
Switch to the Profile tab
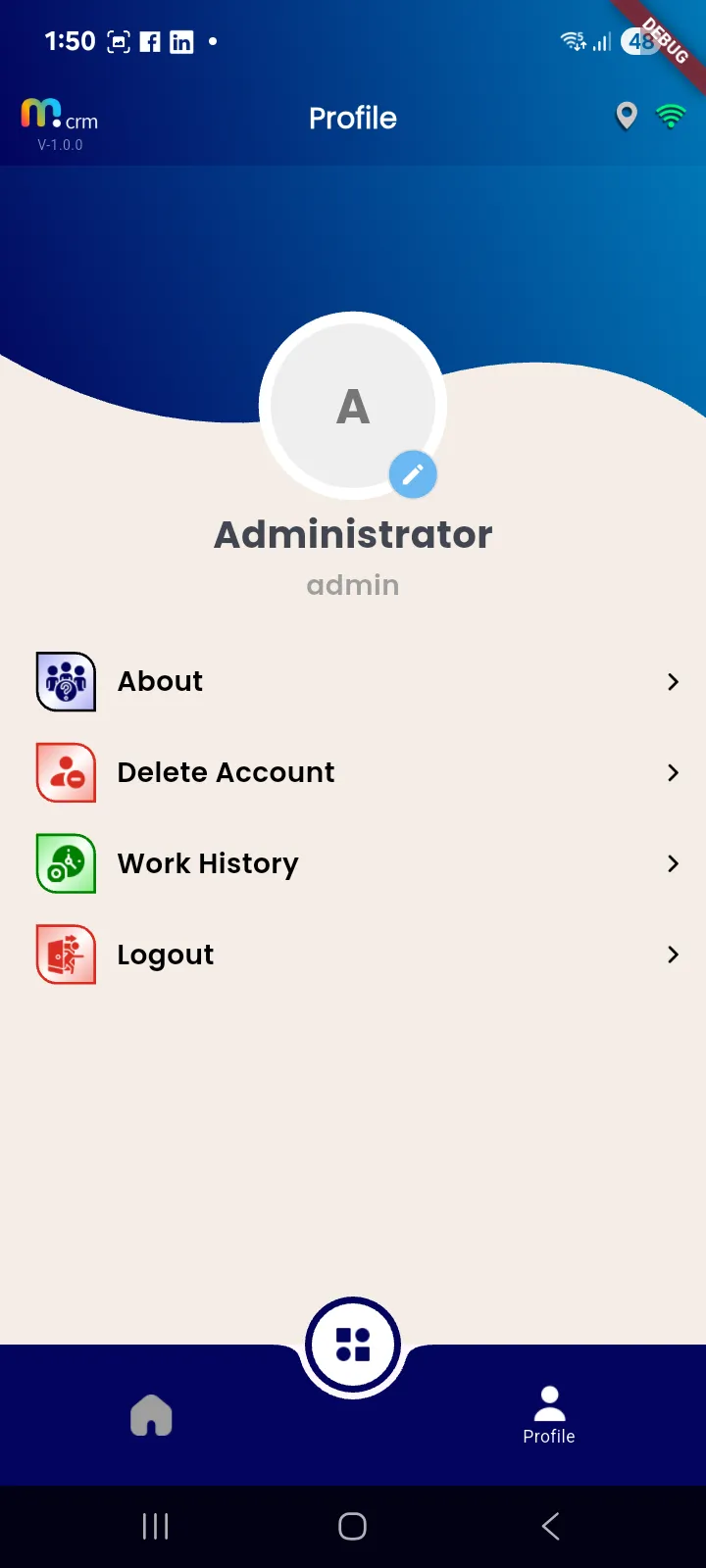pos(548,1414)
